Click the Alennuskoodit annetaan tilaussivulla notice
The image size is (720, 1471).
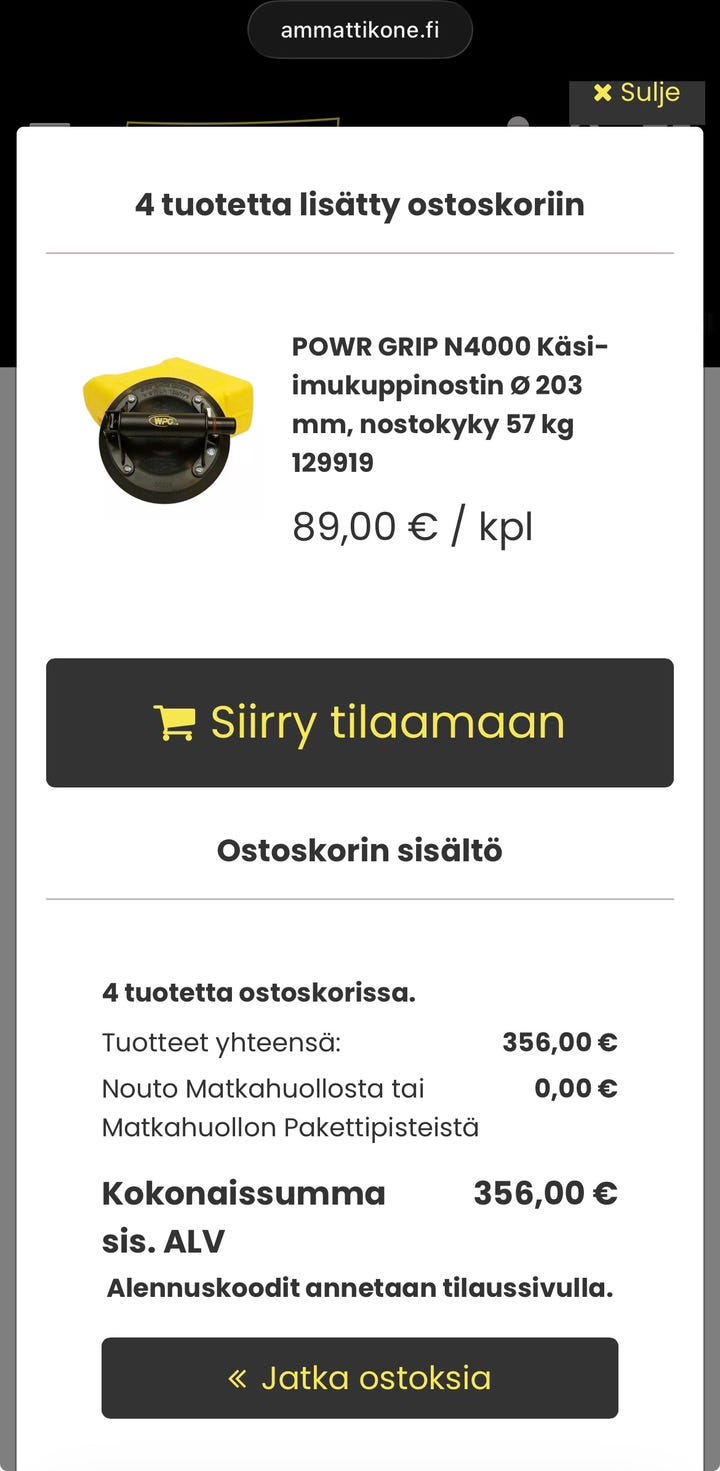coord(360,1288)
